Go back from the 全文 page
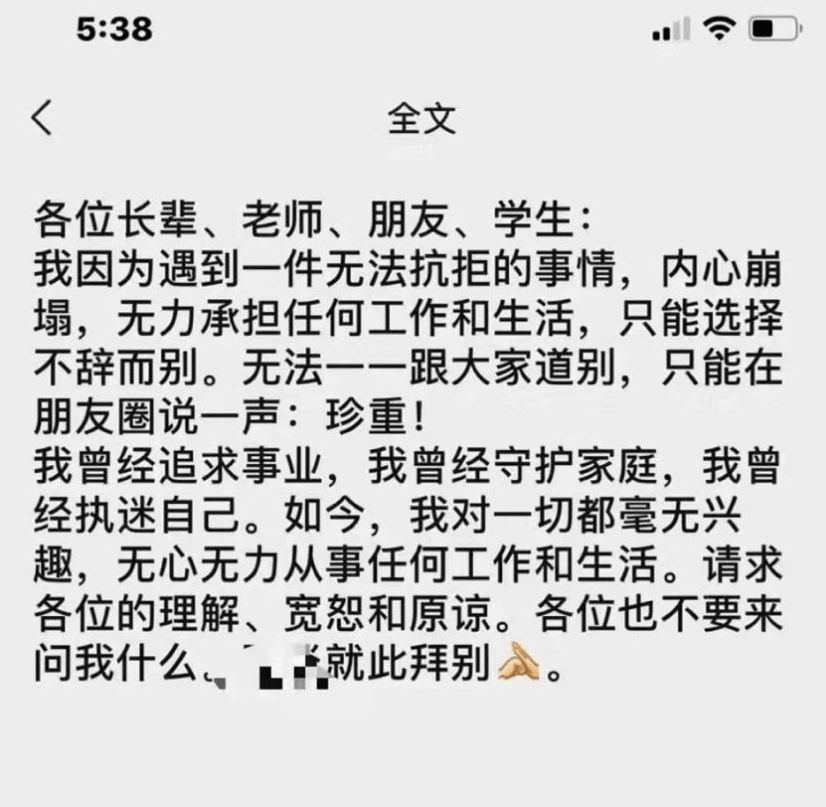This screenshot has height=807, width=826. [42, 118]
